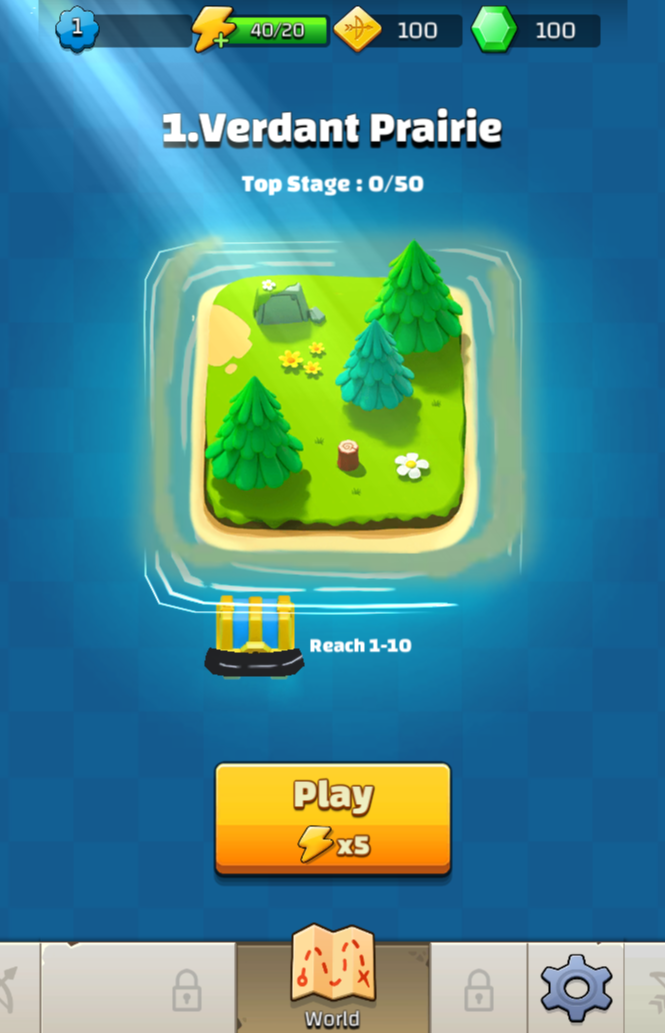
Task: Add more energy via the lightning bolt
Action: click(213, 30)
